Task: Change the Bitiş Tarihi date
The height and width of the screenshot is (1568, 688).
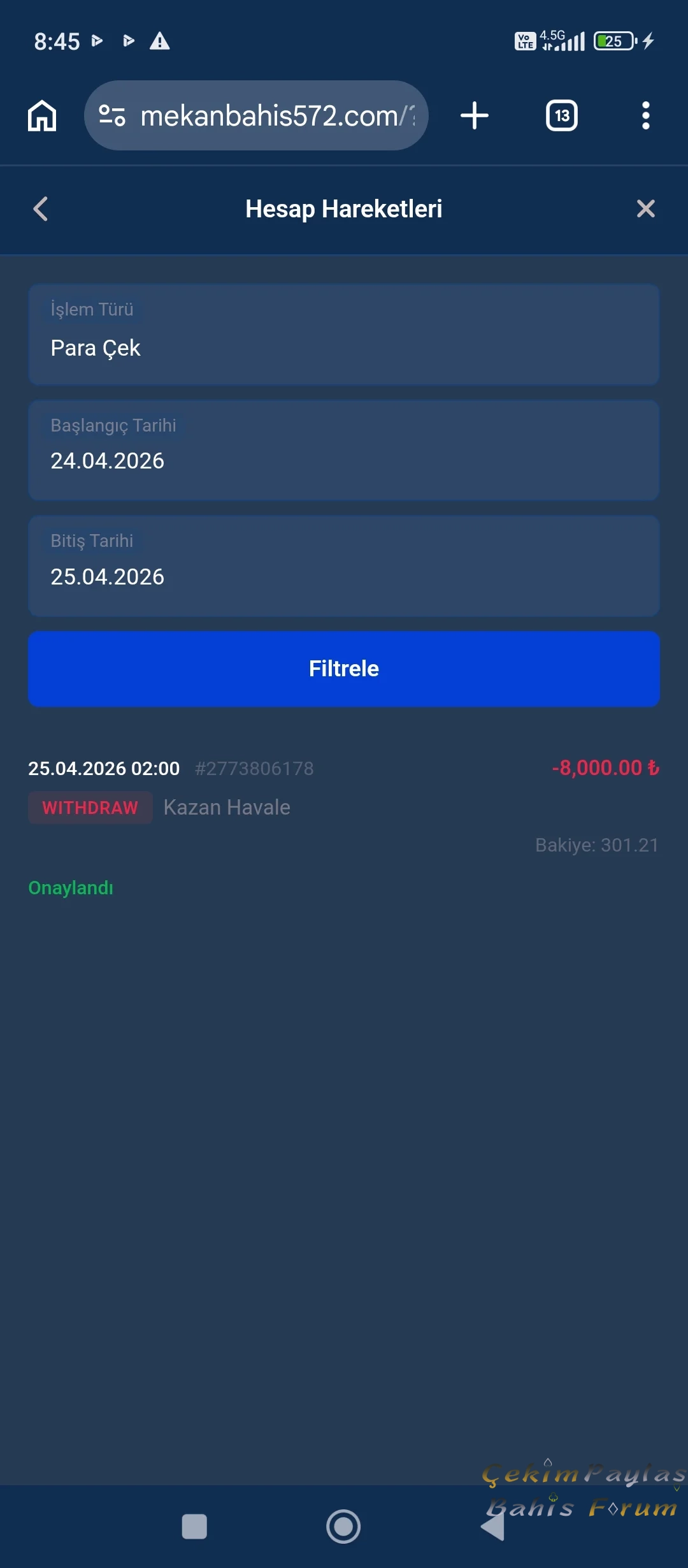Action: click(344, 566)
